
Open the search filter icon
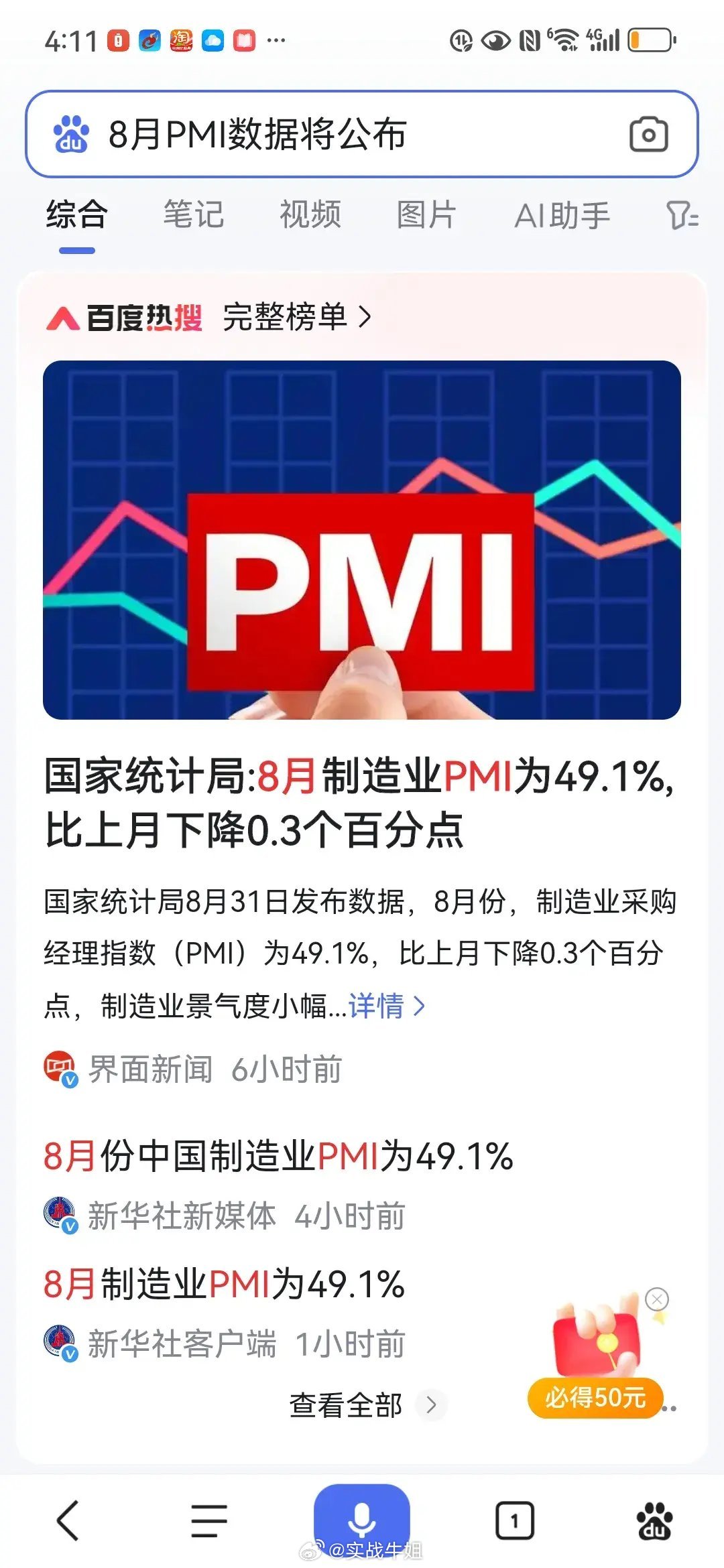[x=682, y=216]
